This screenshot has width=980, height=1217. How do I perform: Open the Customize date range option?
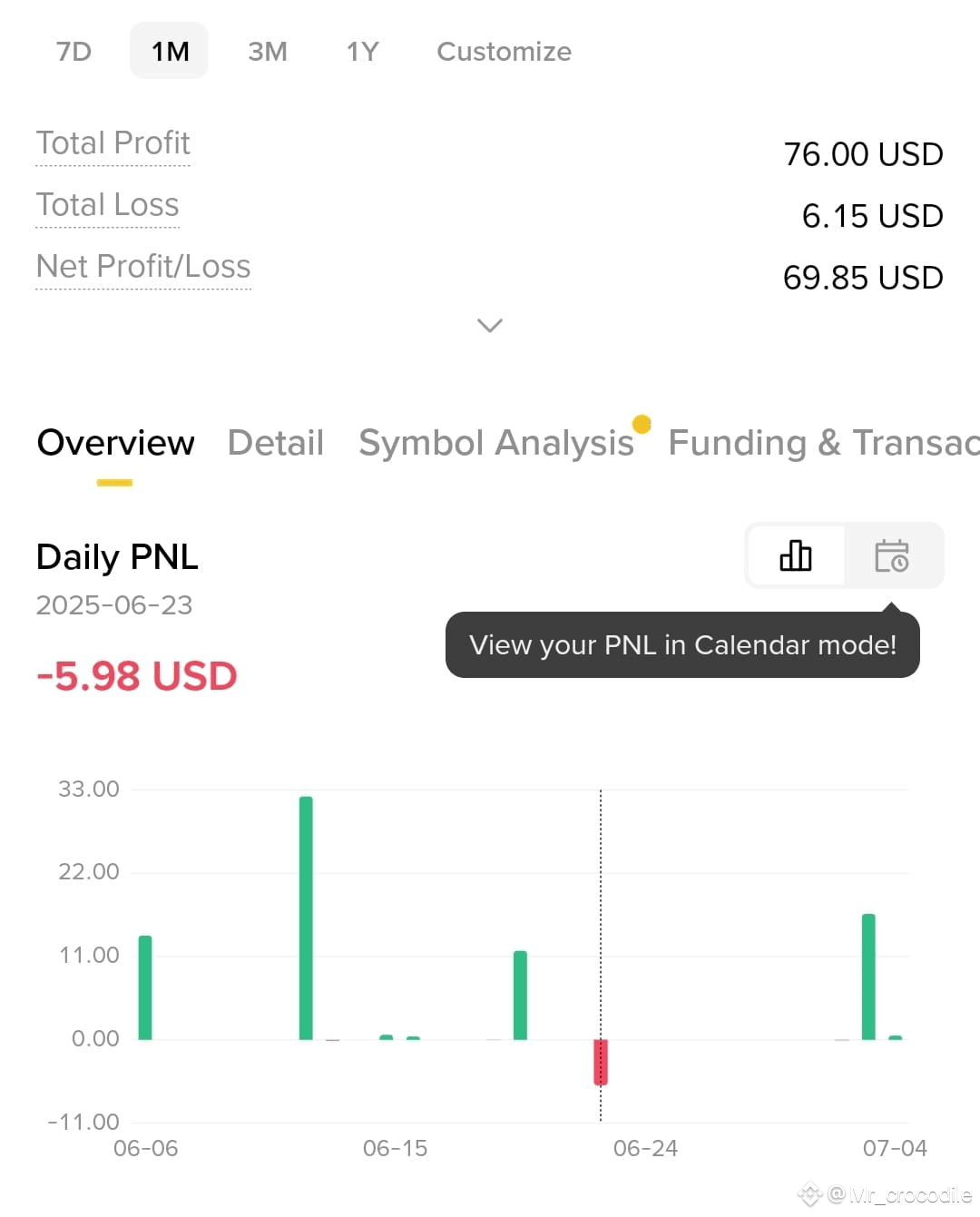point(504,51)
